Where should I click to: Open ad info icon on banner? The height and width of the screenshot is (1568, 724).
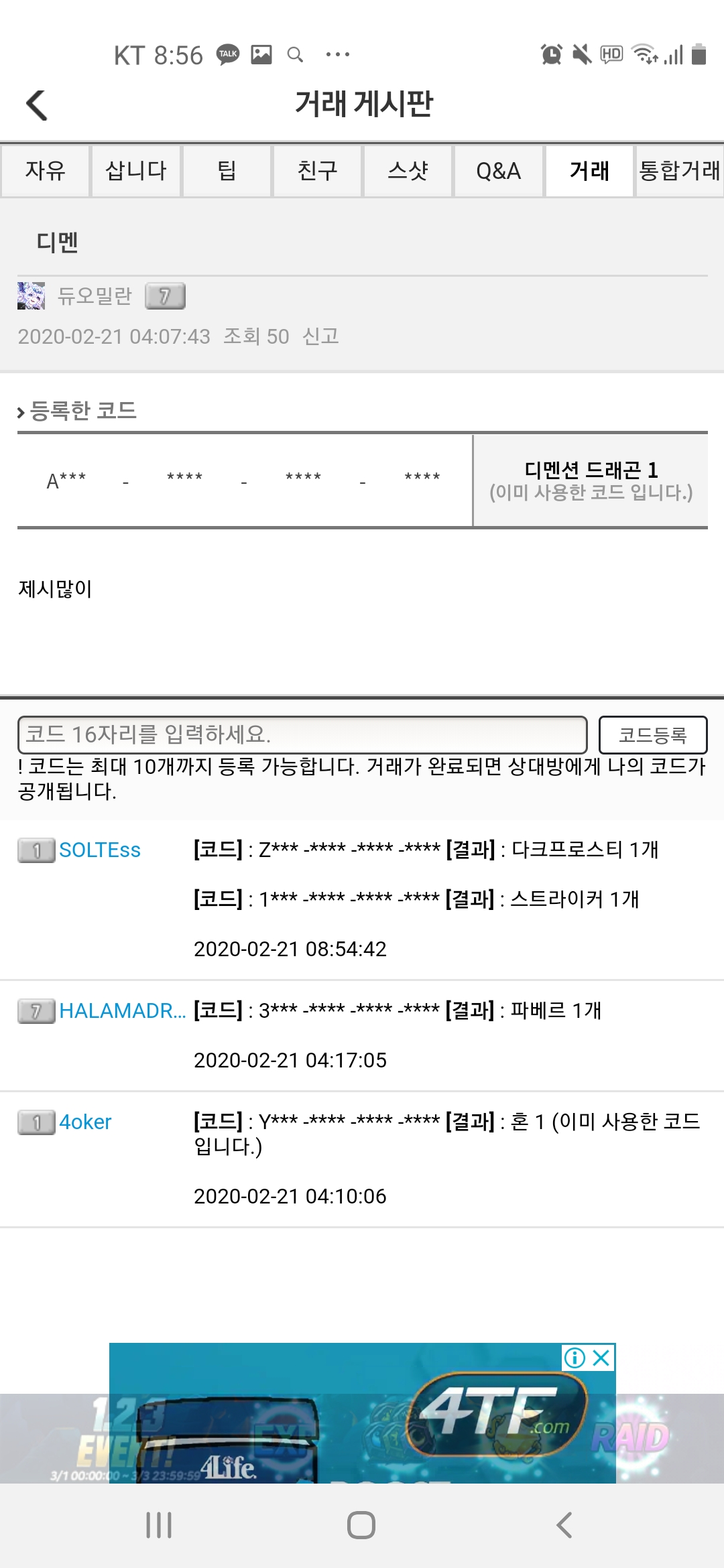tap(575, 1358)
